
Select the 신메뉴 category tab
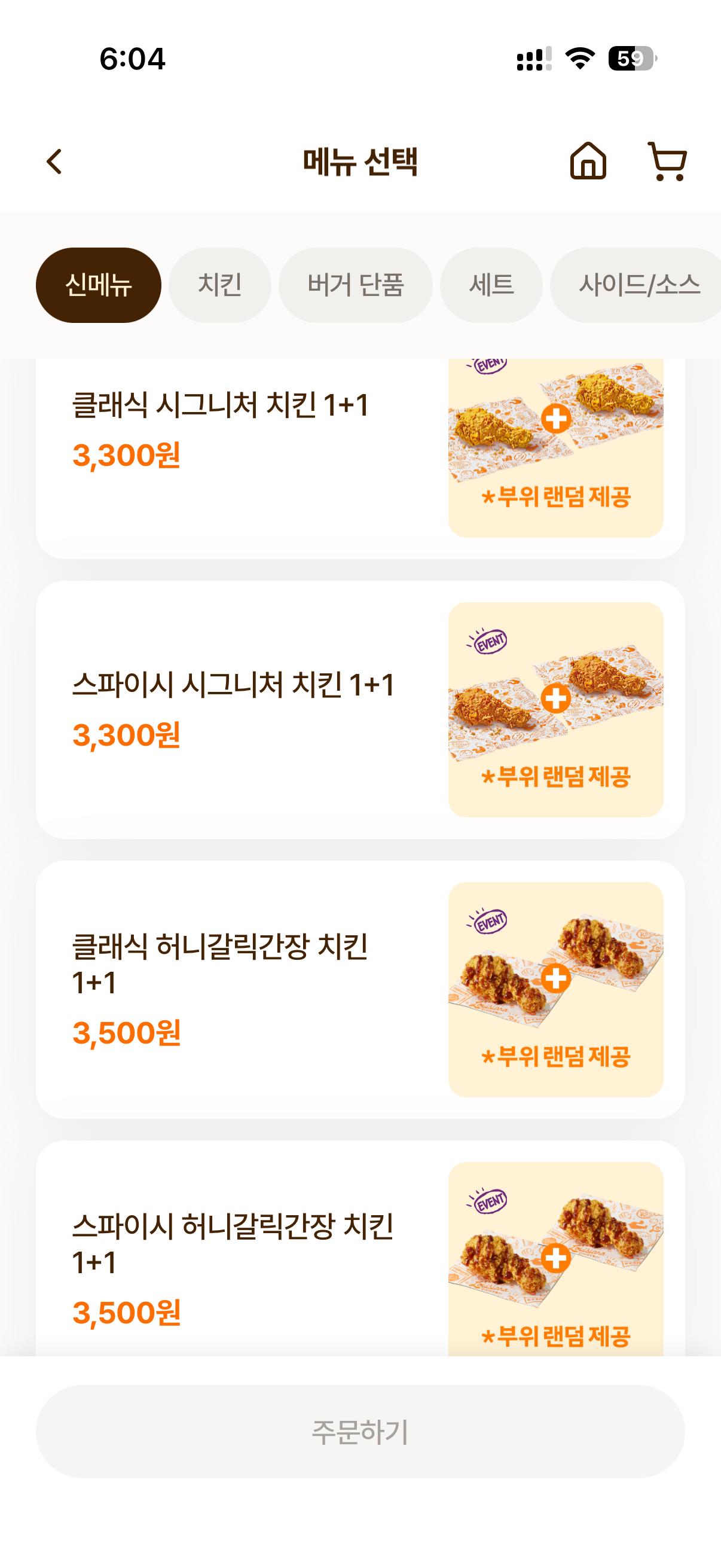coord(99,285)
